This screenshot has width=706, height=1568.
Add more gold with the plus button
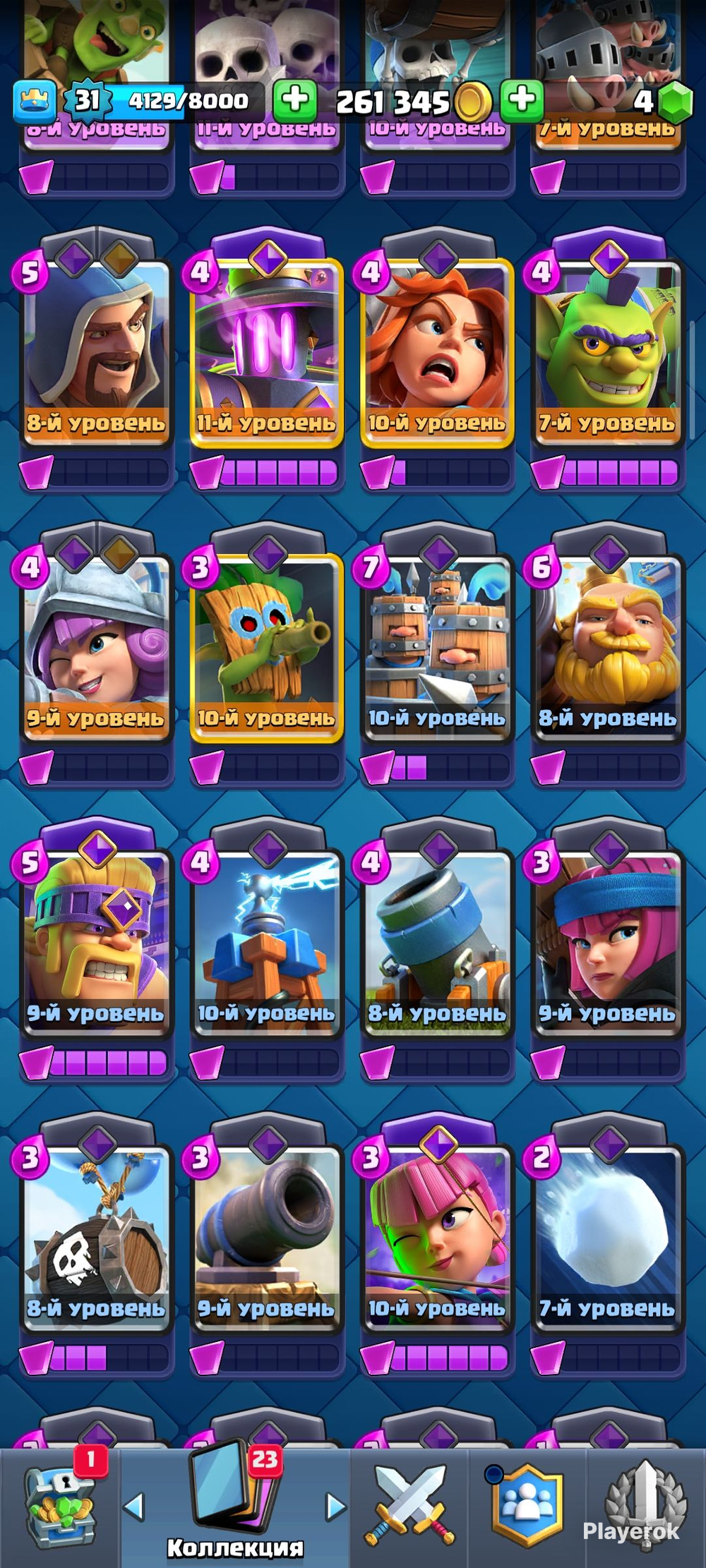coord(522,100)
